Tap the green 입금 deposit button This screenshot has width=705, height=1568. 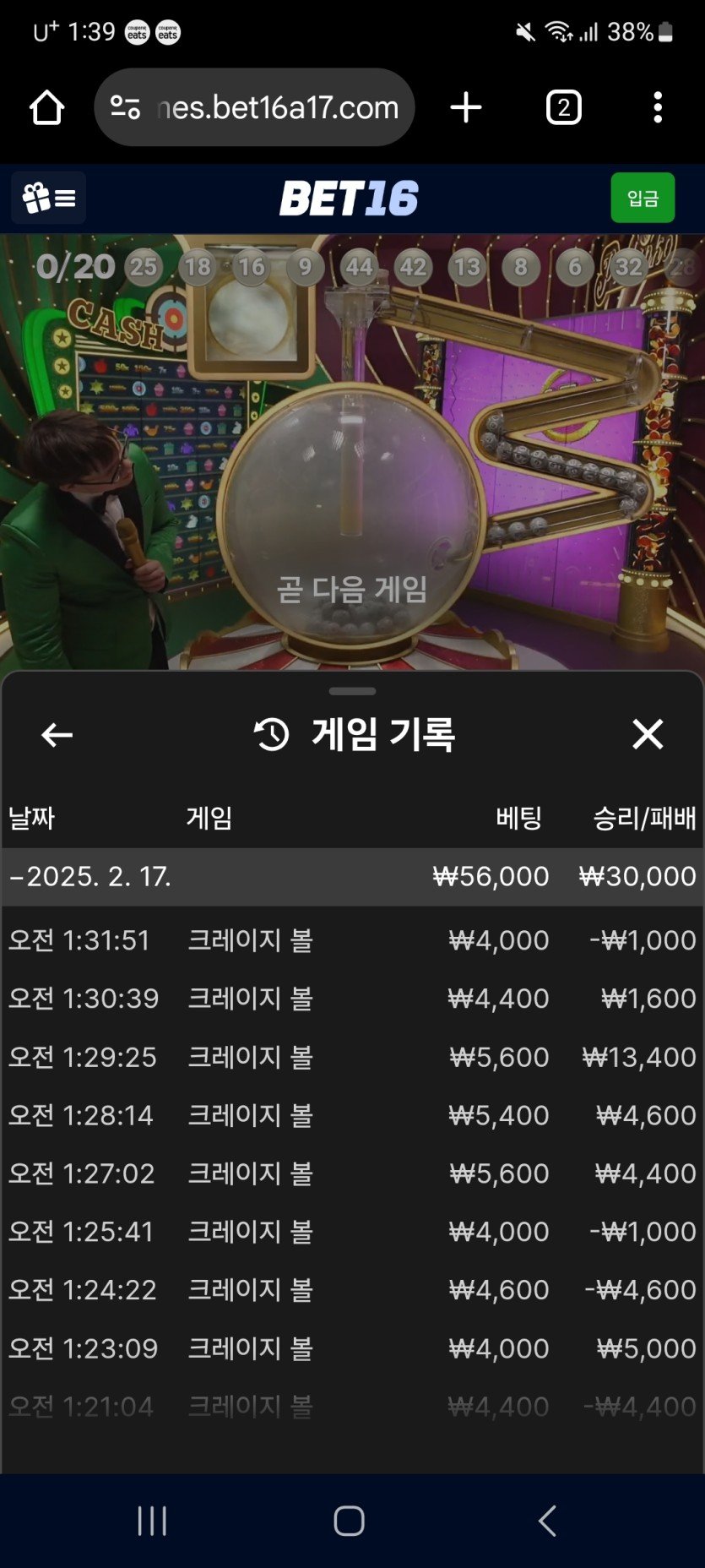(643, 198)
